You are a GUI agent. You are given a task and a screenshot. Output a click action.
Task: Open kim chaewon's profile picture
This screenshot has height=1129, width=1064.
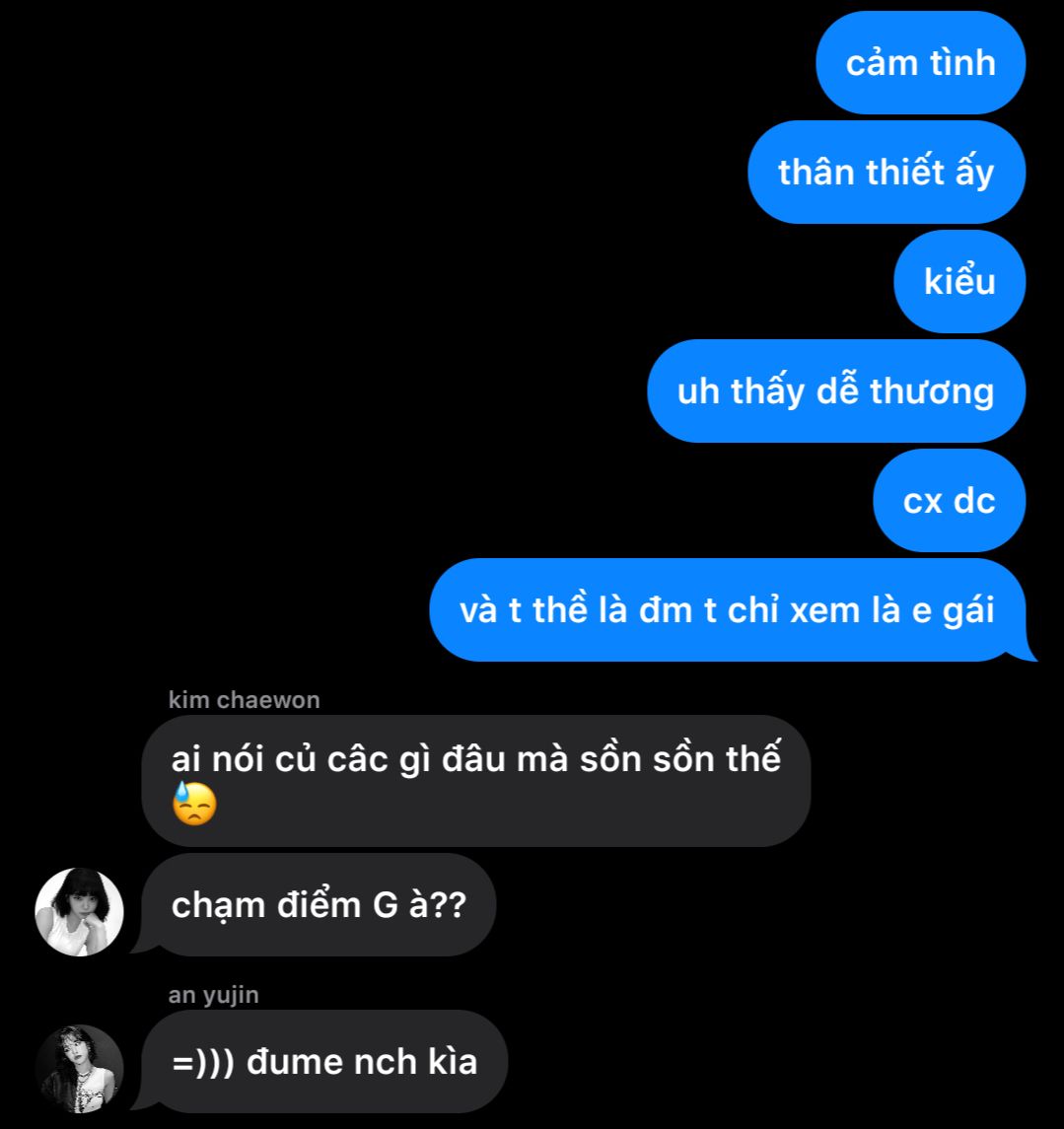tap(79, 912)
